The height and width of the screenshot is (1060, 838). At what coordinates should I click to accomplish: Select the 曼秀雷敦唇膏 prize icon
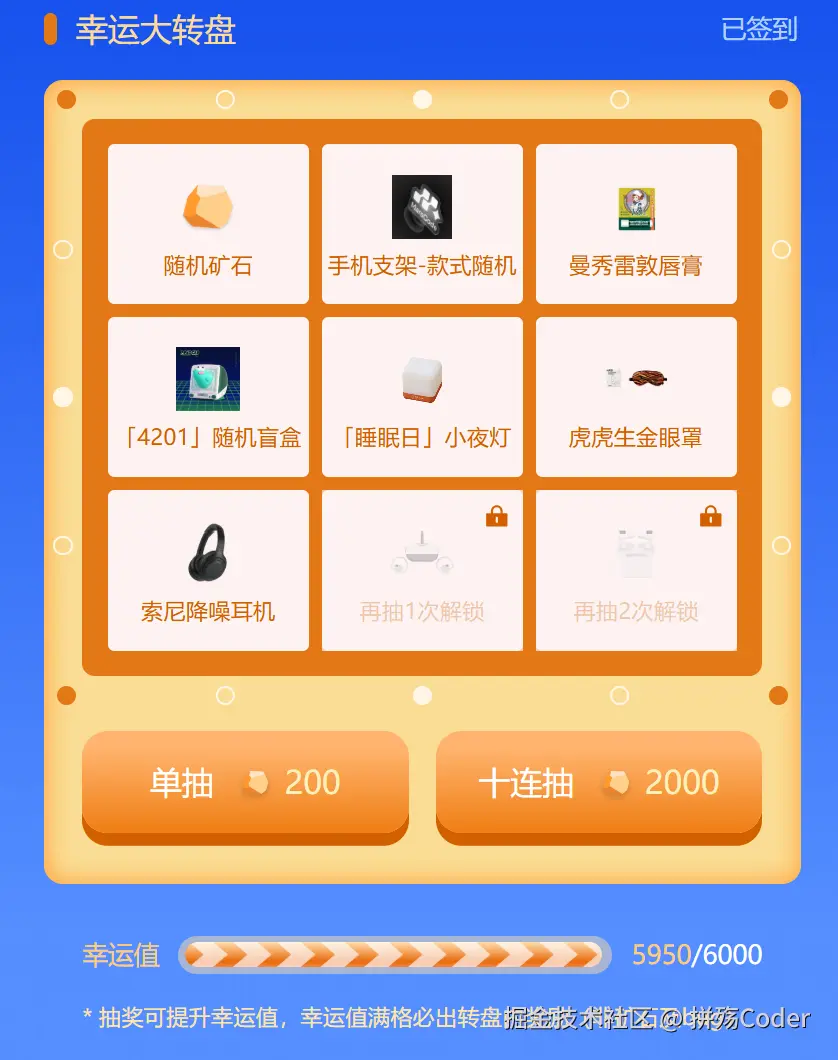pyautogui.click(x=635, y=207)
